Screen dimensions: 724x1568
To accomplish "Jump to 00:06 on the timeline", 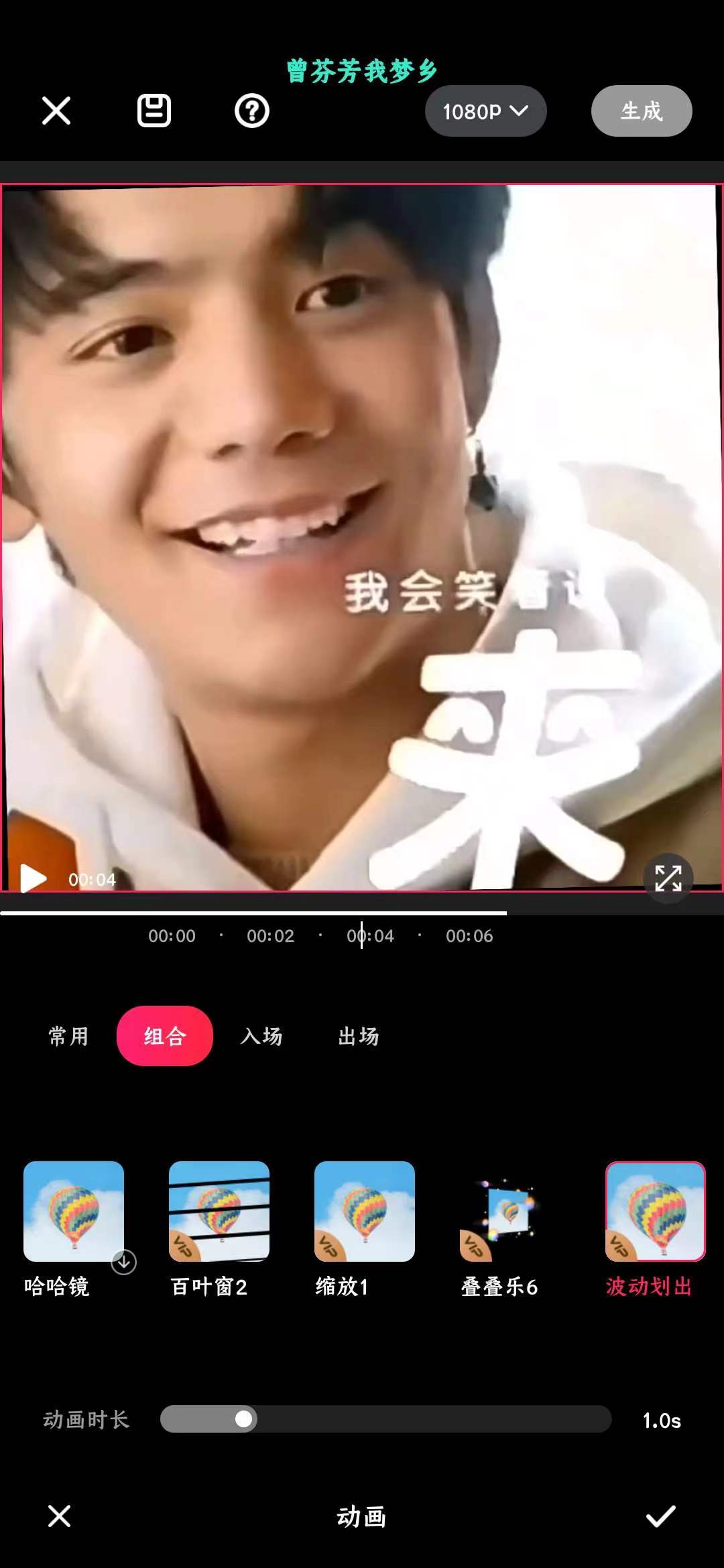I will [469, 935].
